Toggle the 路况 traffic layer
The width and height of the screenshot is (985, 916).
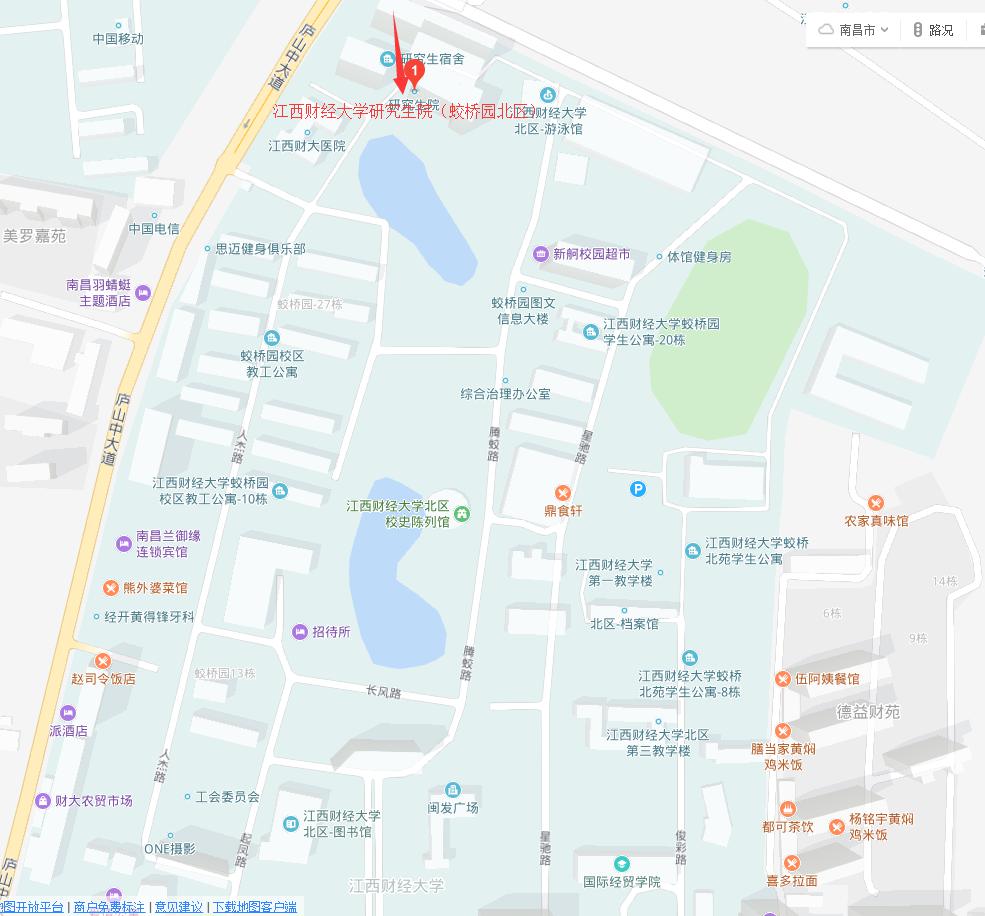coord(932,30)
